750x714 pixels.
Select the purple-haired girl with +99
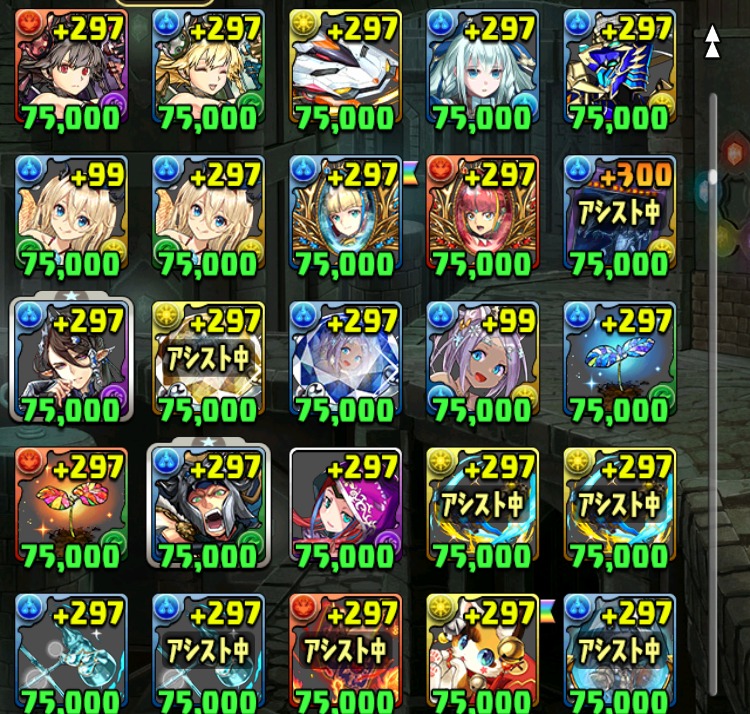[482, 362]
